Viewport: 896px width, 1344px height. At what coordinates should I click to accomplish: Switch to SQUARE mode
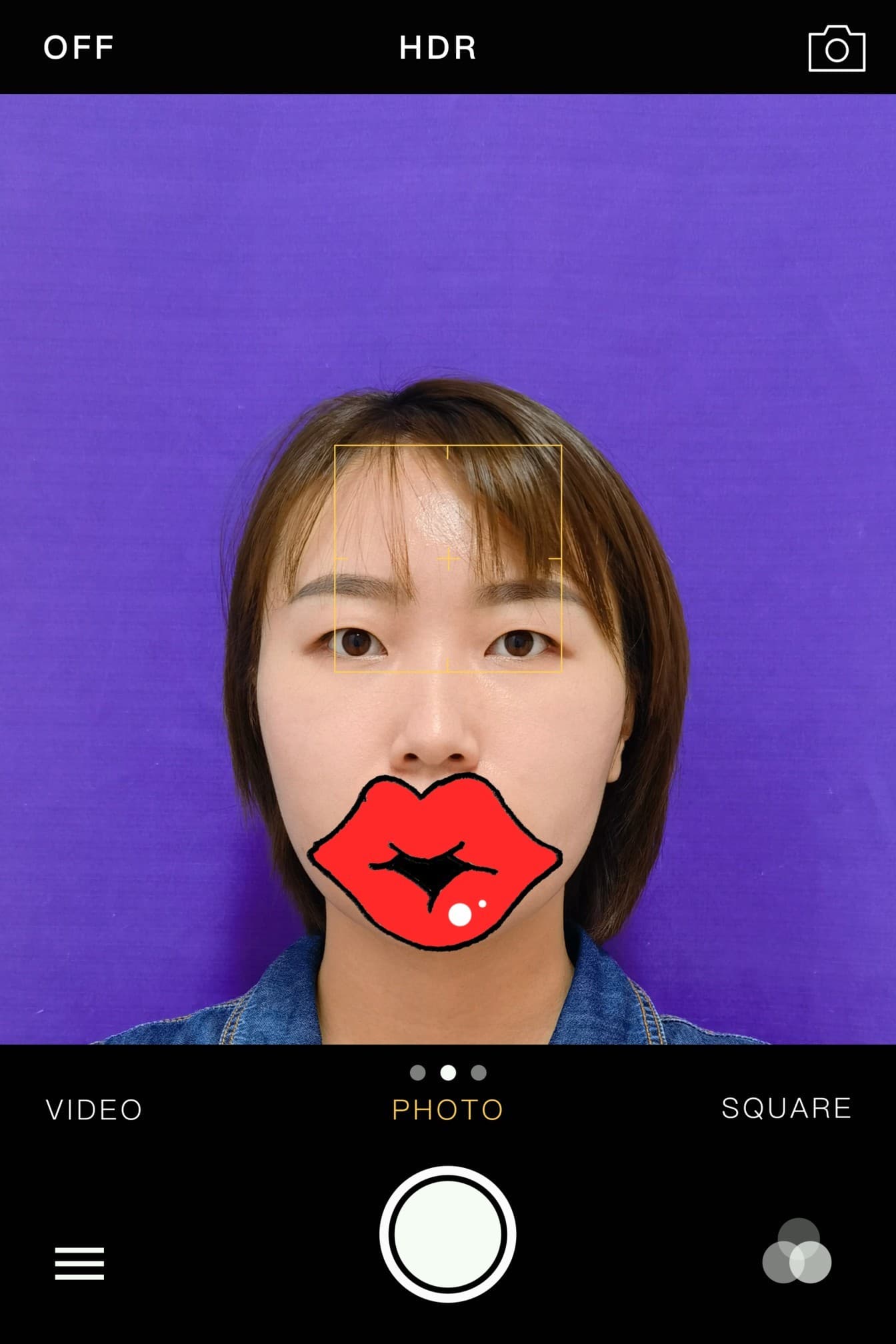pyautogui.click(x=787, y=1108)
